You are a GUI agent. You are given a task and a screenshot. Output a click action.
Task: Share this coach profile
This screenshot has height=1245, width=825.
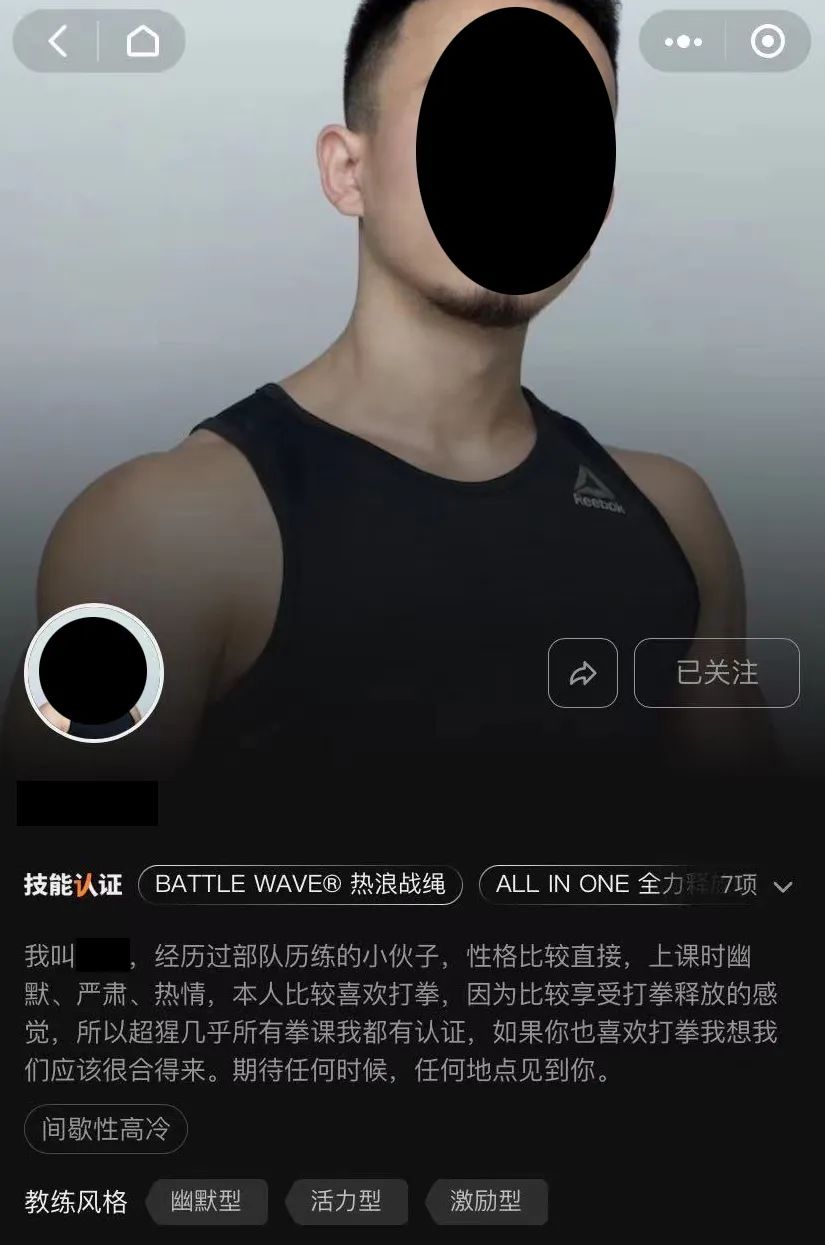pos(583,673)
